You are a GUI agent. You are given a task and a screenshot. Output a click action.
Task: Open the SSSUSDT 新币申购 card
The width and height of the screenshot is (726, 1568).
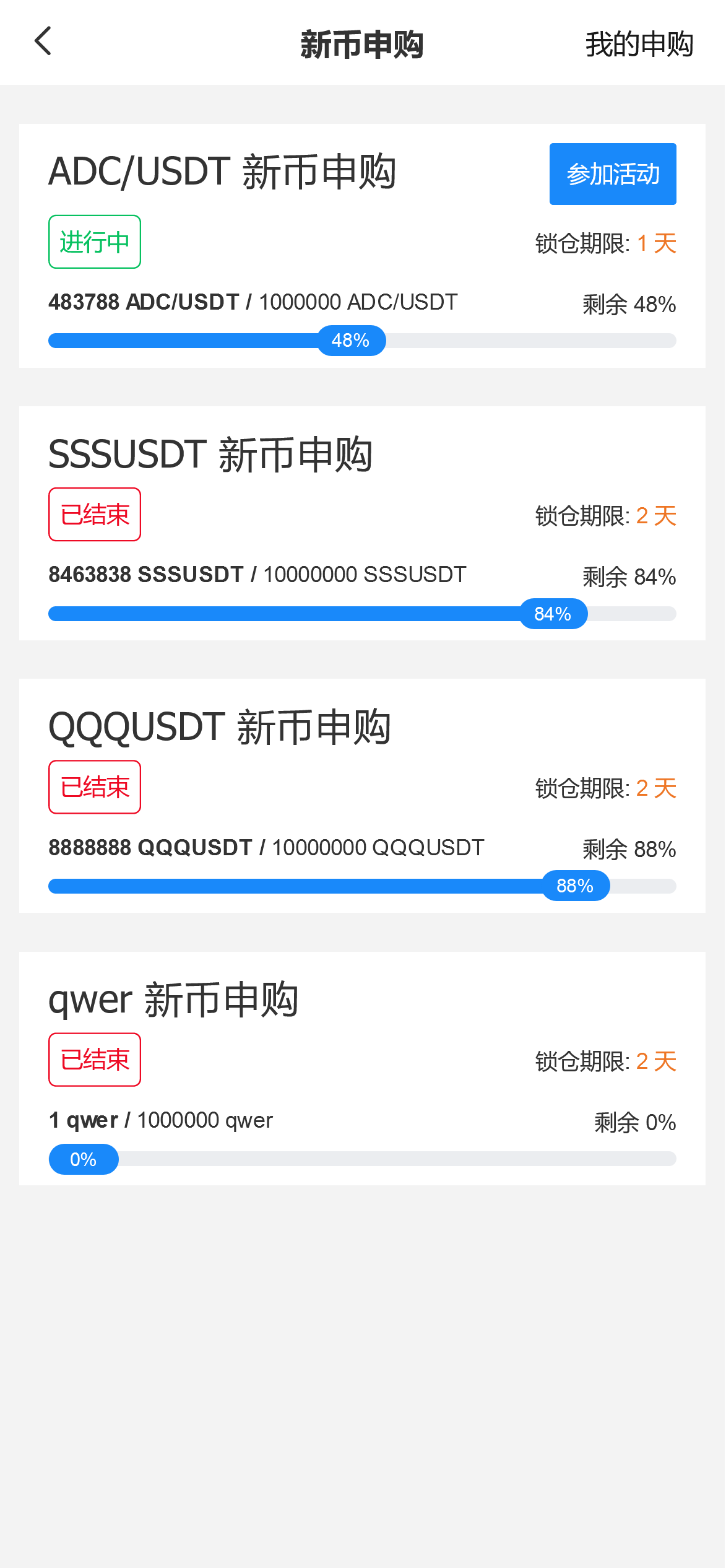click(x=363, y=520)
